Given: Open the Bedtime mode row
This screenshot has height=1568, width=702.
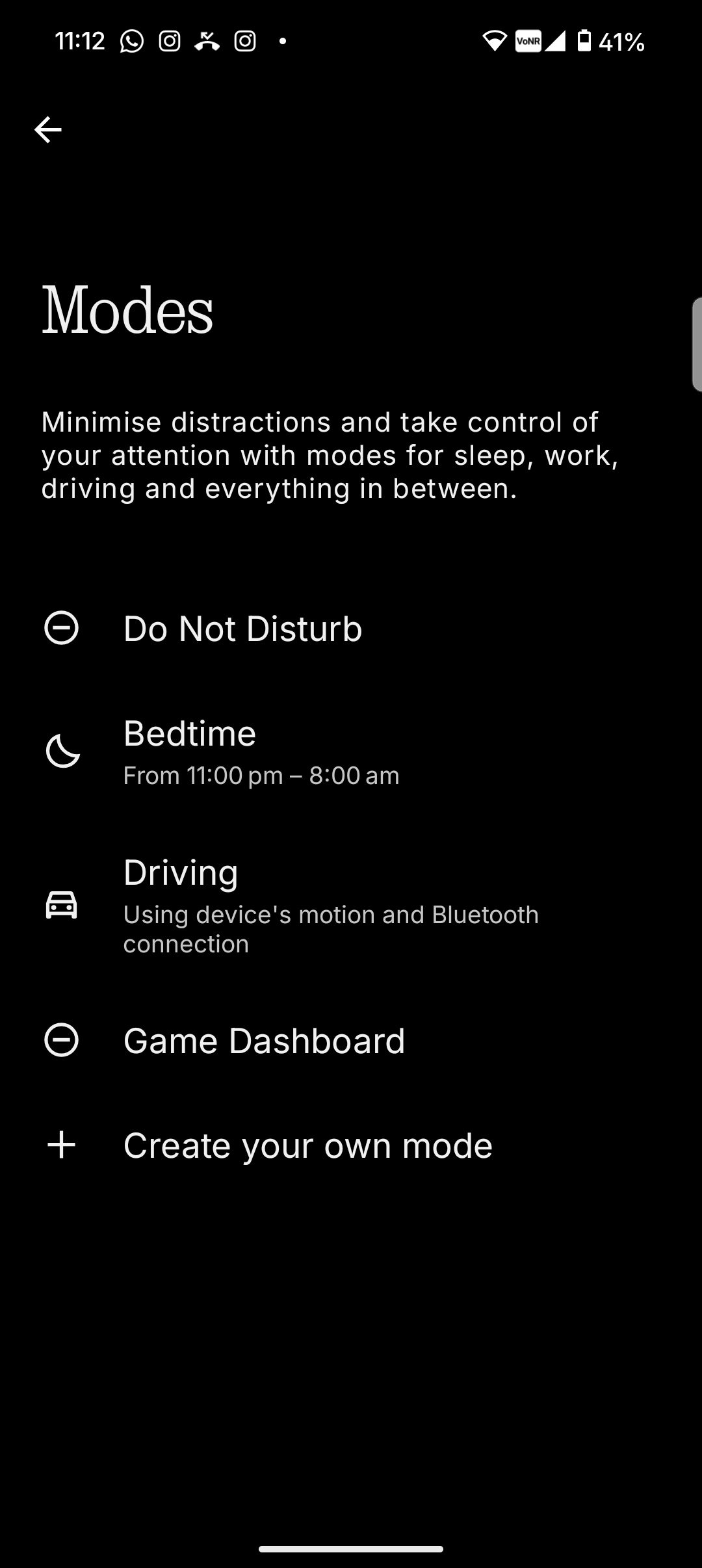Looking at the screenshot, I should click(260, 751).
